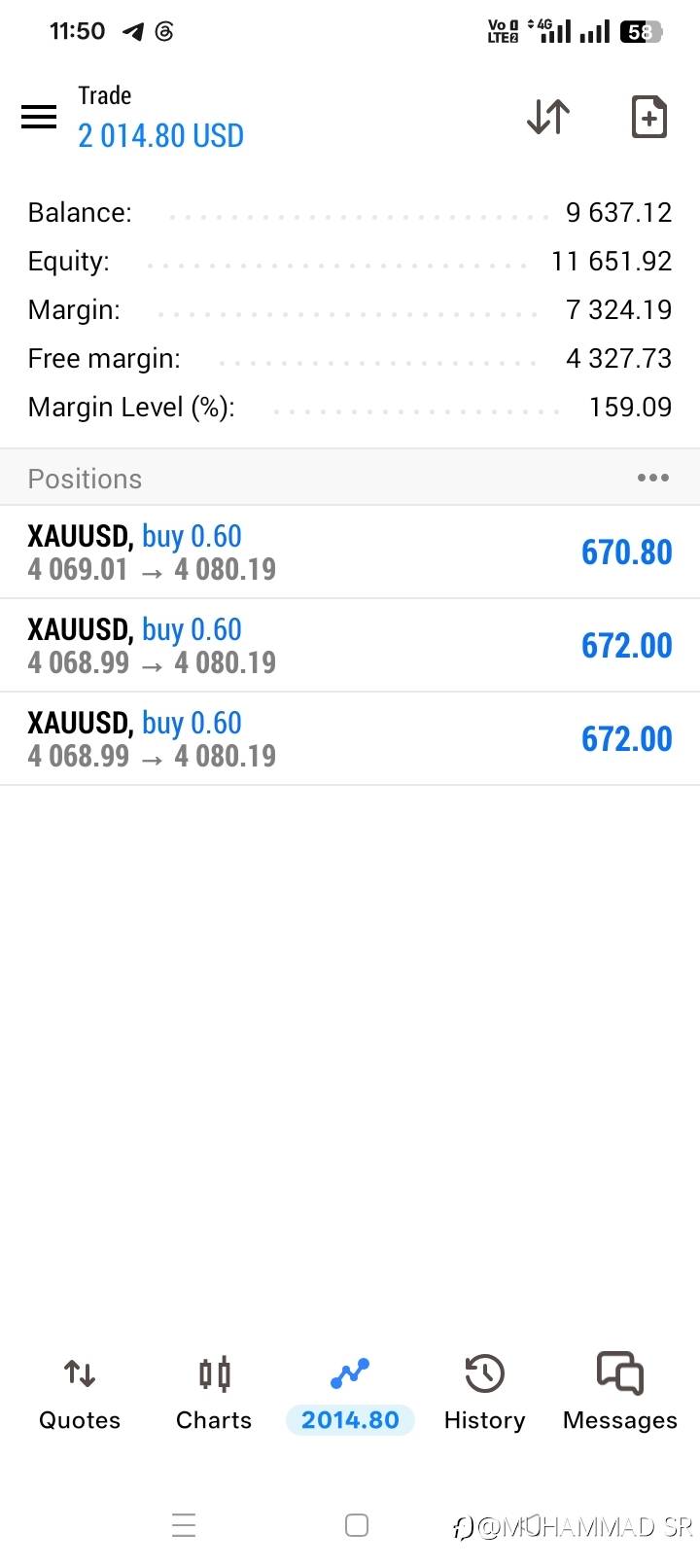Image resolution: width=700 pixels, height=1568 pixels.
Task: Open system recent apps button
Action: (184, 1524)
